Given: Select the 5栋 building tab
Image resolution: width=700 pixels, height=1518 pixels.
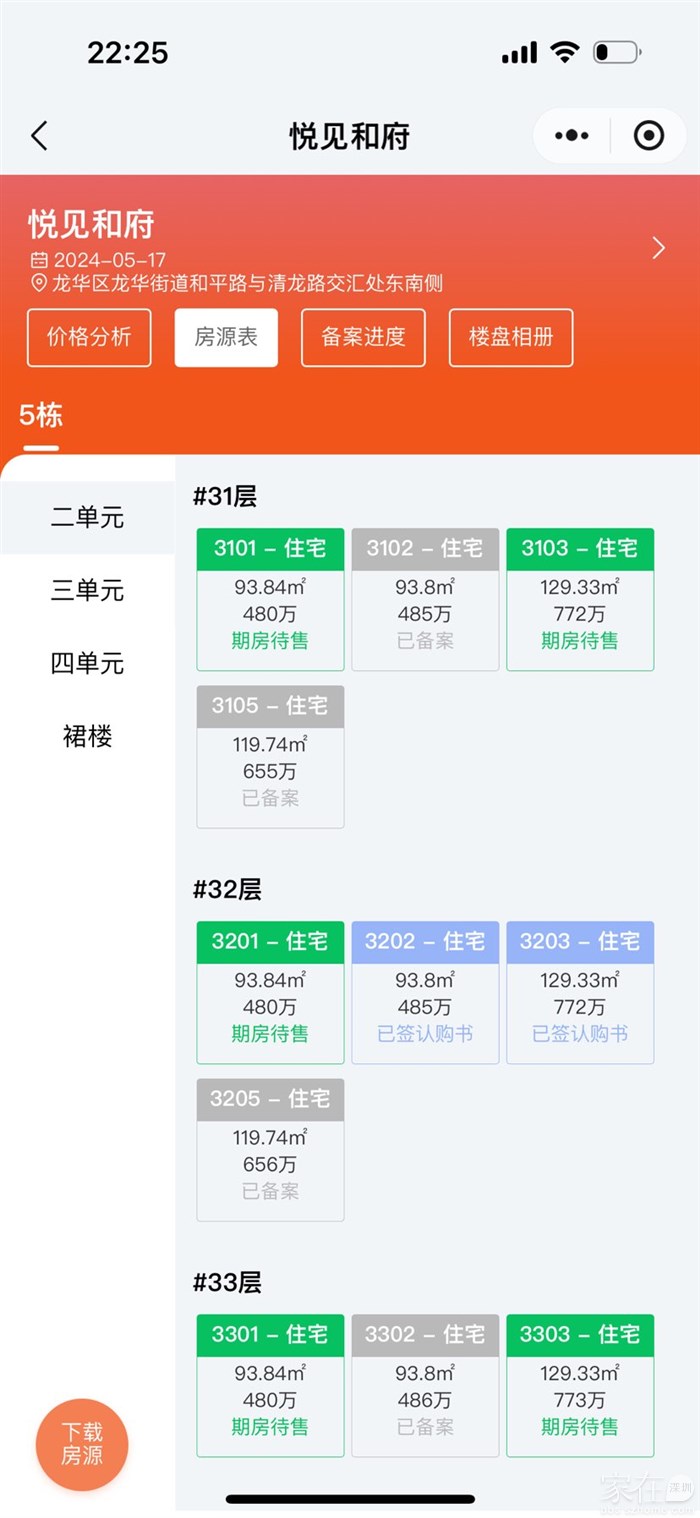Looking at the screenshot, I should (x=41, y=415).
